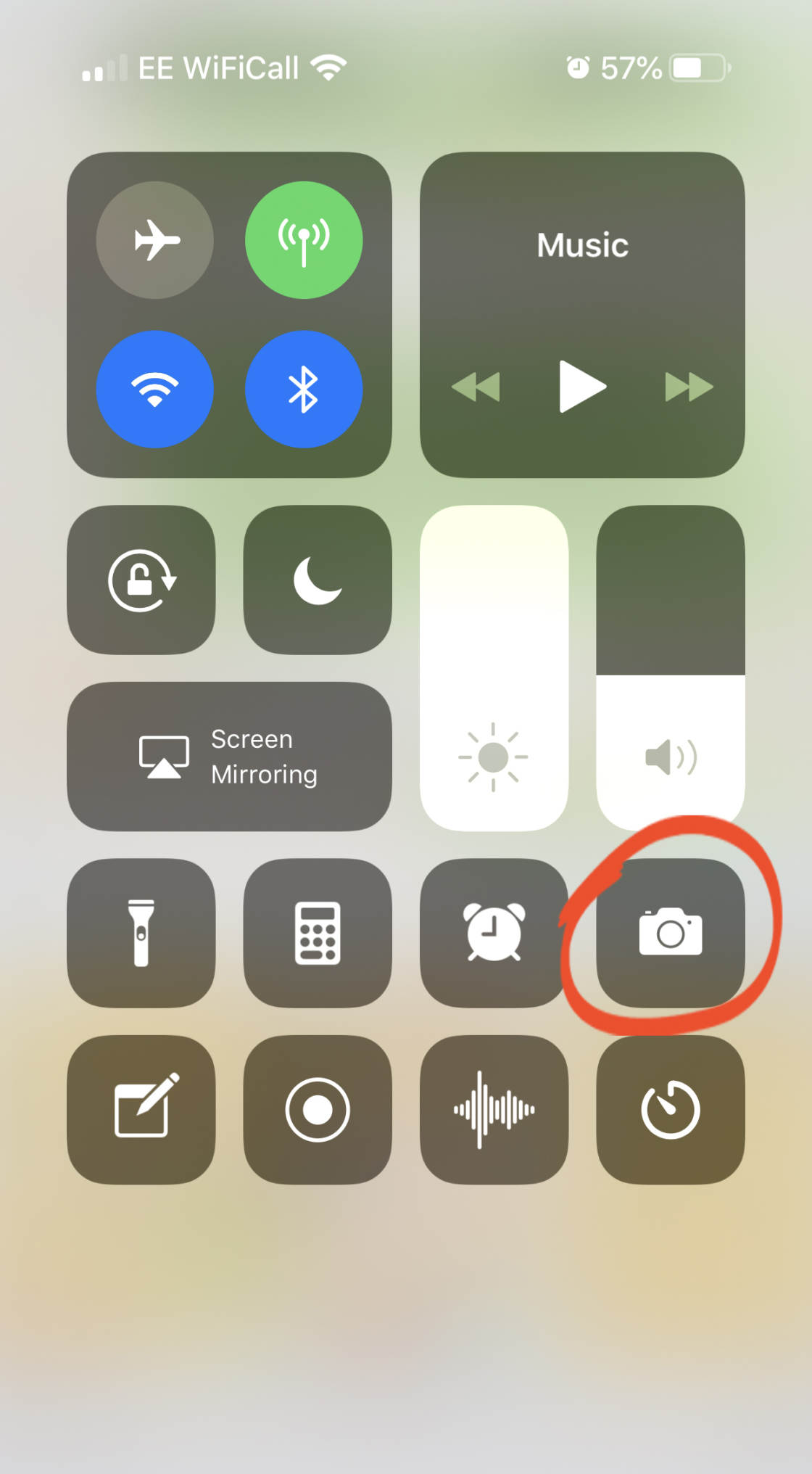Disable the Wi-Fi toggle
The height and width of the screenshot is (1474, 812).
tap(154, 390)
